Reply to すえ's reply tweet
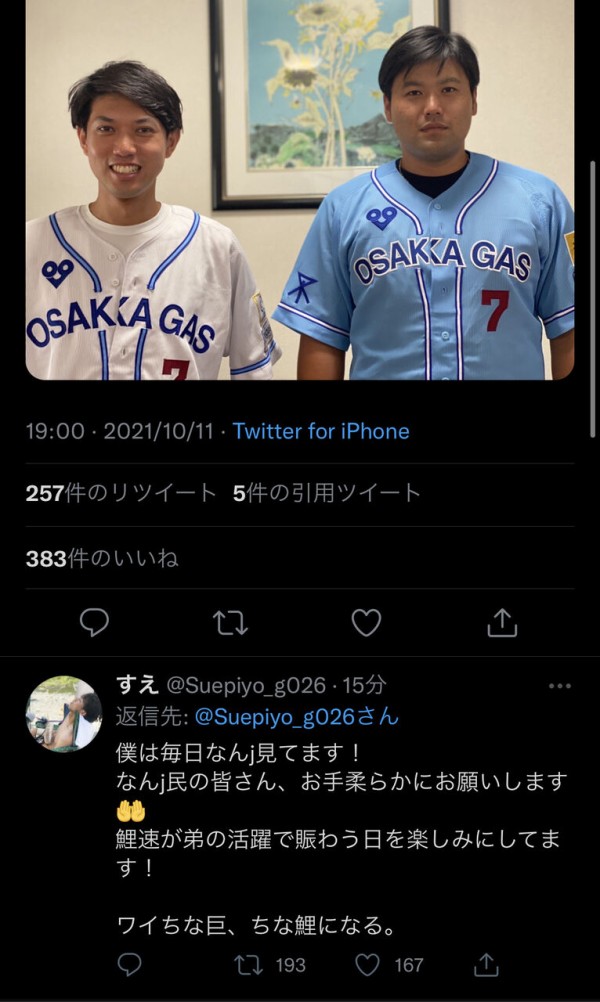 pos(129,965)
